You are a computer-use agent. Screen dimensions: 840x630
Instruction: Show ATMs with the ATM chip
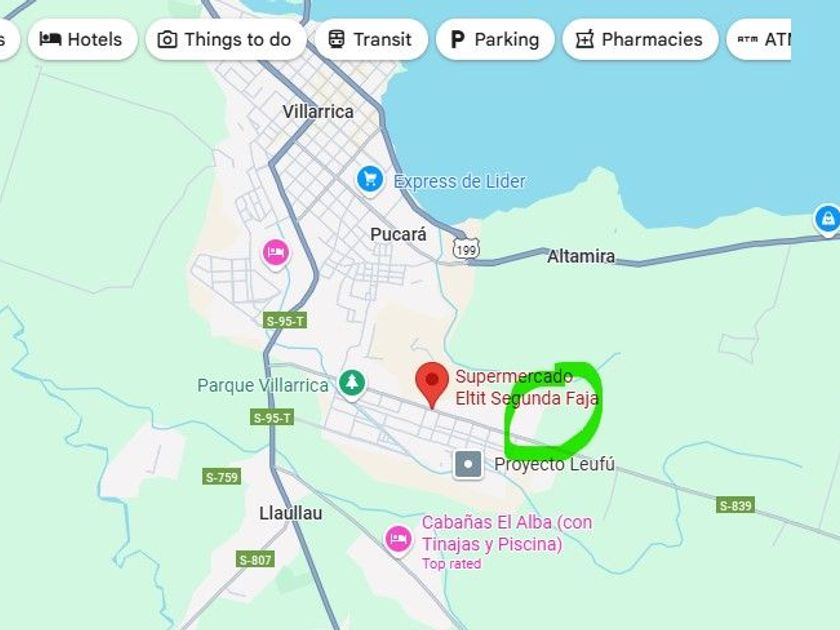point(759,40)
